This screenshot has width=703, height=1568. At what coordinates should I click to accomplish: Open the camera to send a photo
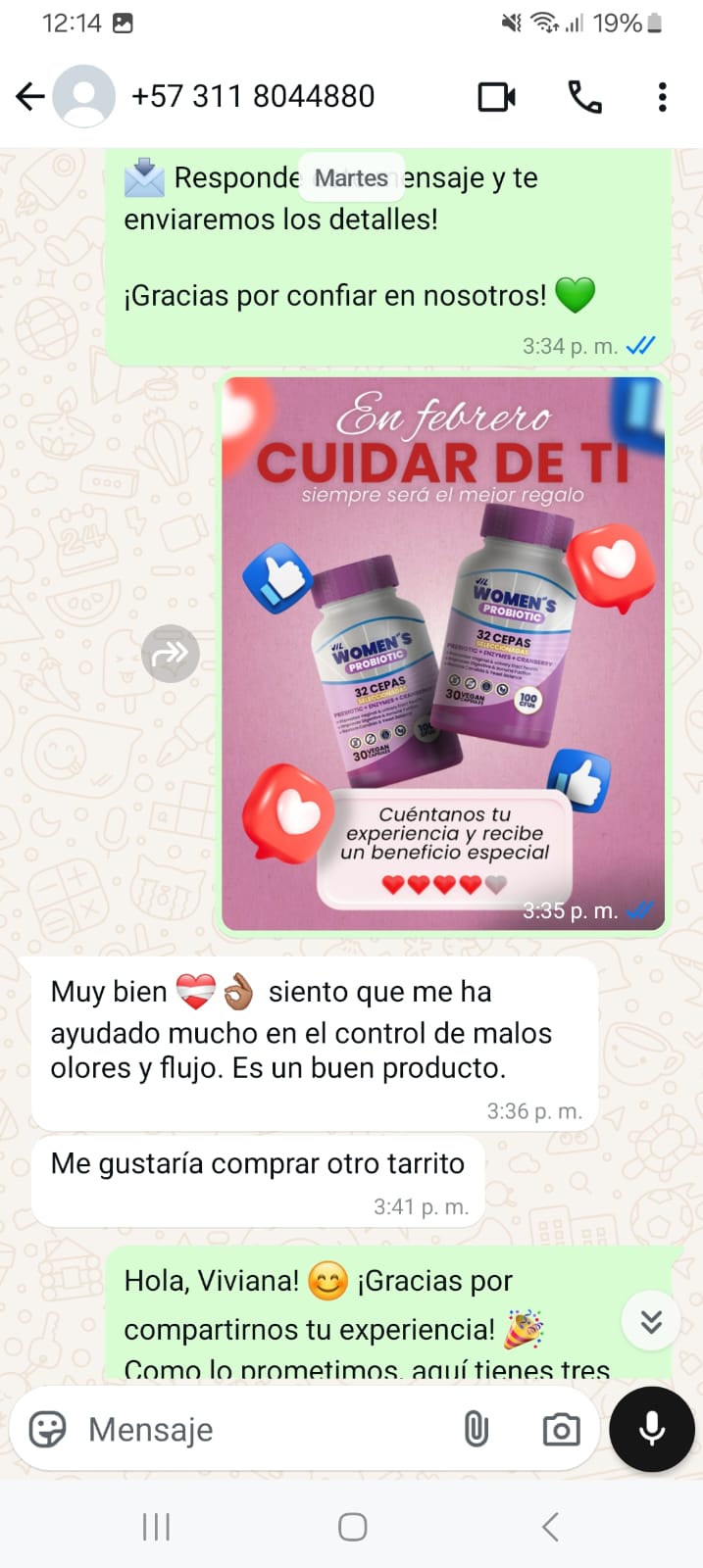tap(561, 1430)
